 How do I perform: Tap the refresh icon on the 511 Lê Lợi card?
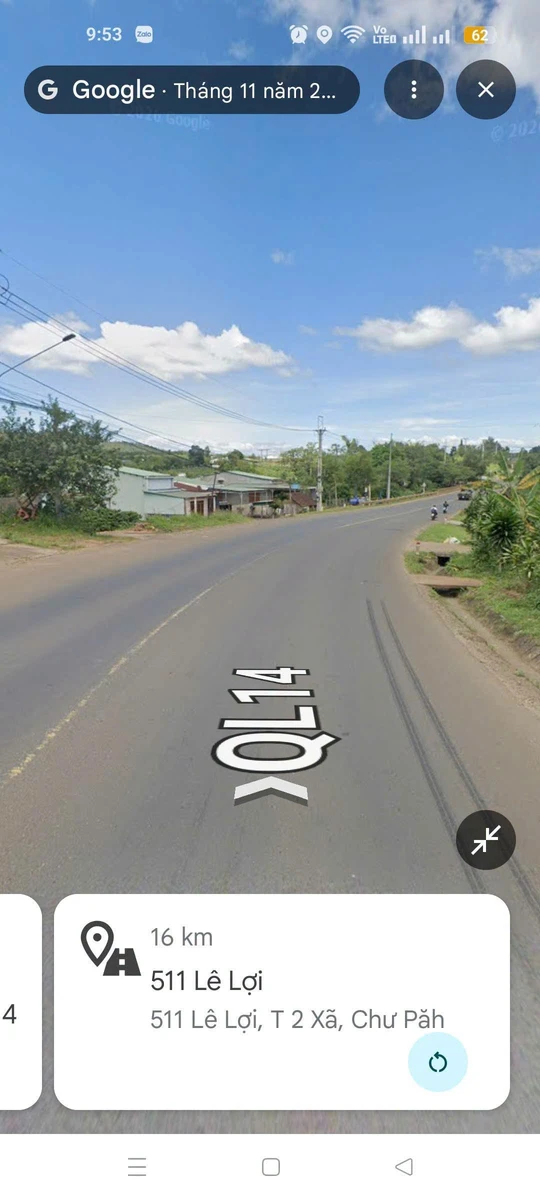click(x=438, y=1062)
